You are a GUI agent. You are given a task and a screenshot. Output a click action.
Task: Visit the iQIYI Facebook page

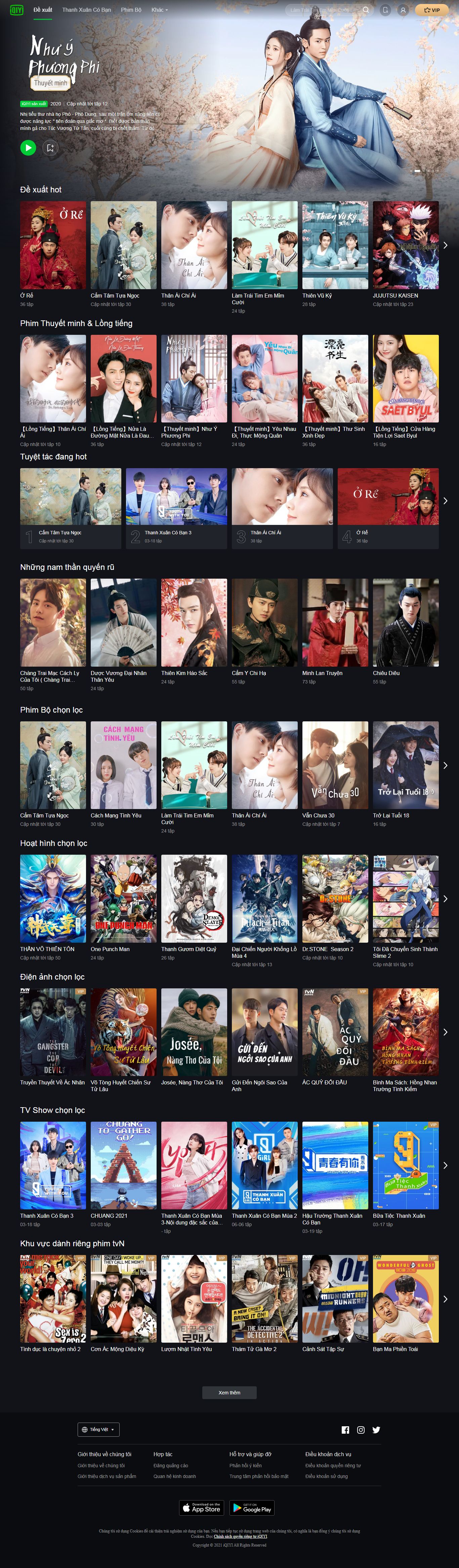pyautogui.click(x=345, y=1430)
